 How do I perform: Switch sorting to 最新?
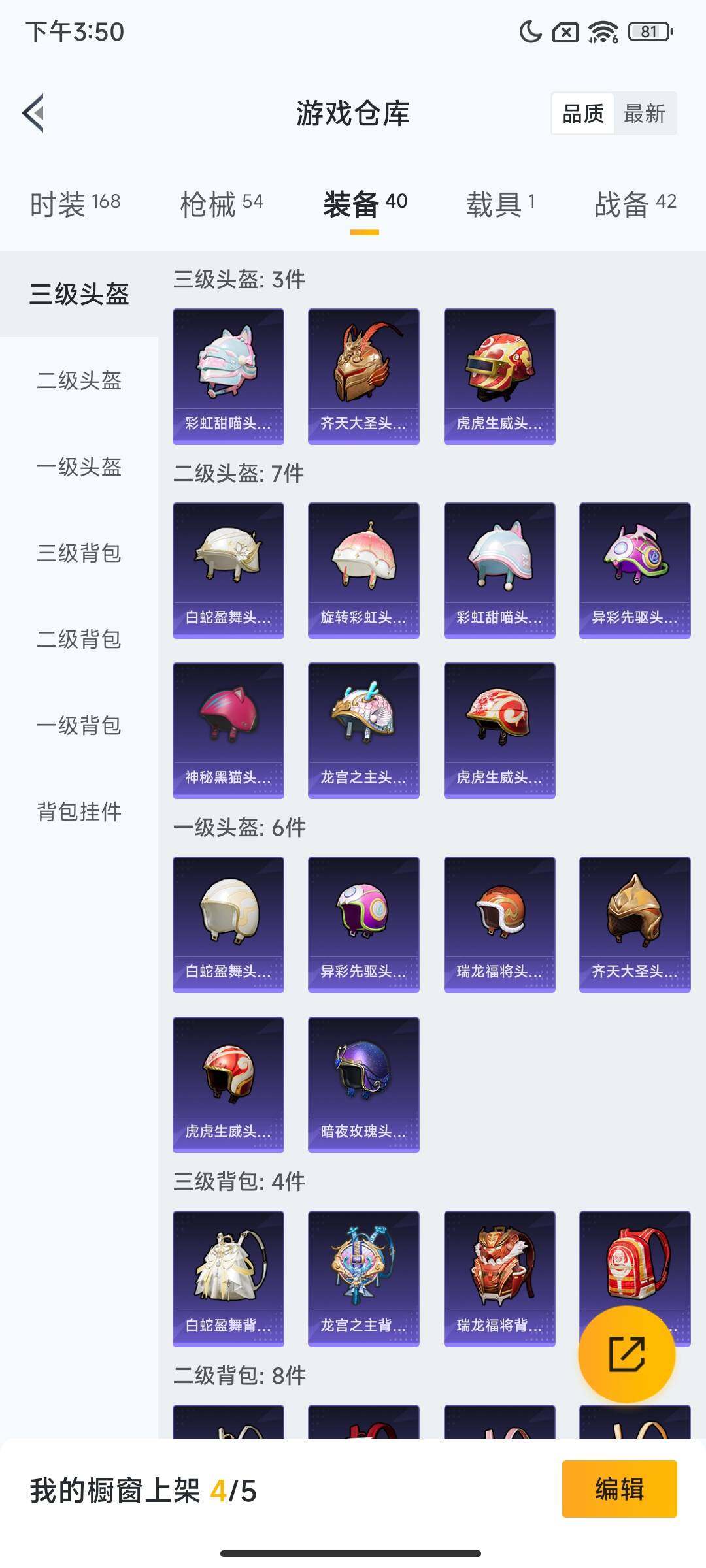point(646,114)
